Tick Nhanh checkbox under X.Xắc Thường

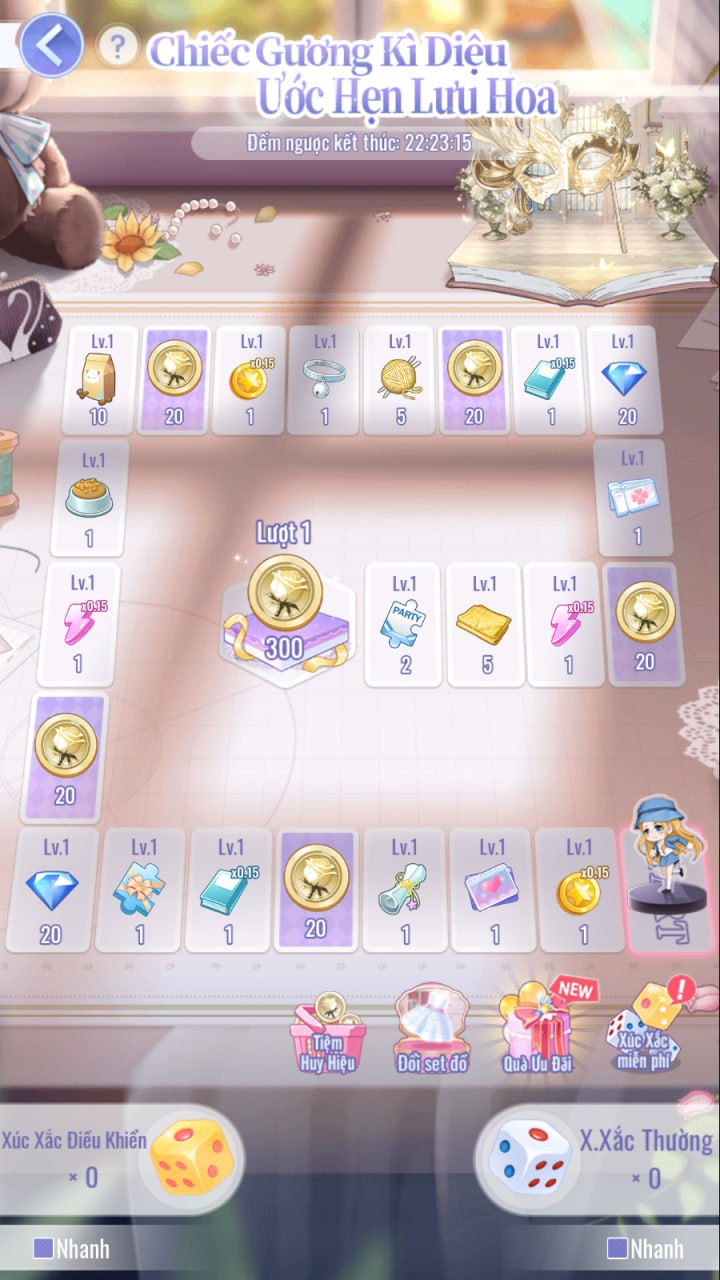[618, 1248]
